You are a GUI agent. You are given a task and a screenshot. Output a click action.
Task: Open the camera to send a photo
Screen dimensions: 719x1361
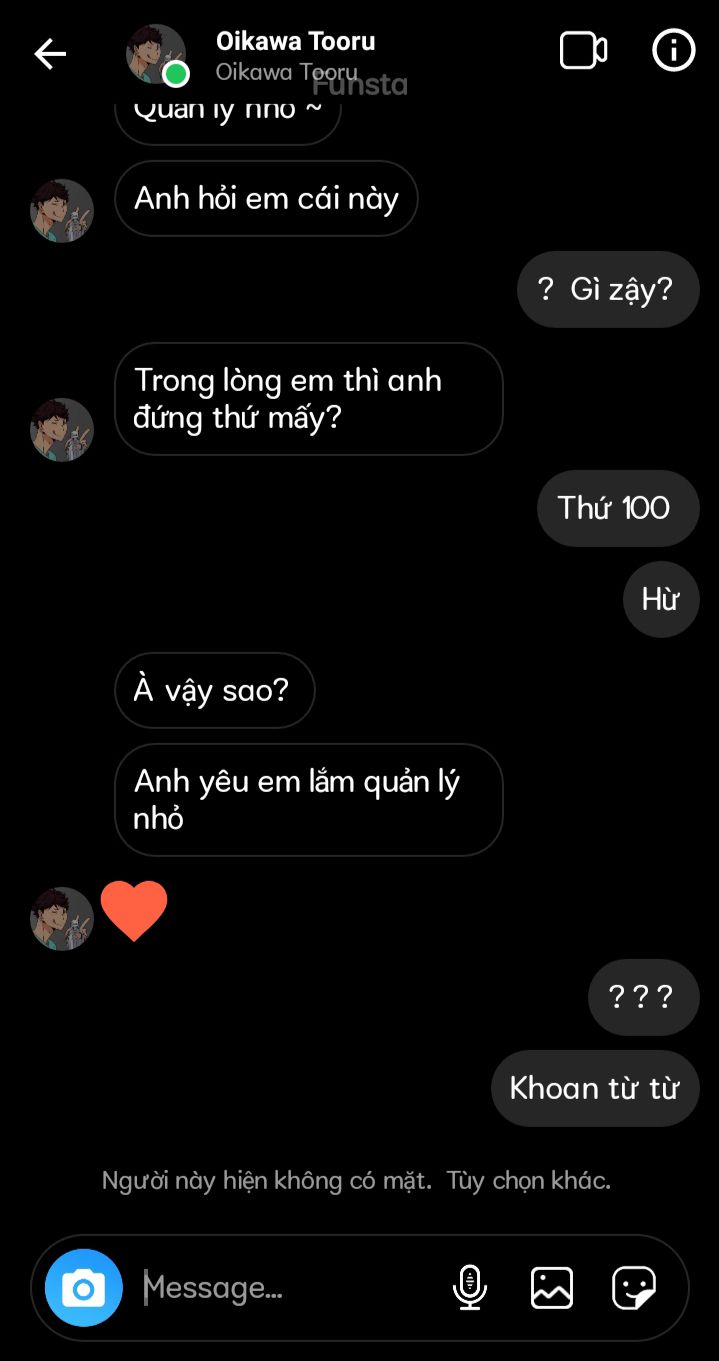click(x=84, y=1288)
